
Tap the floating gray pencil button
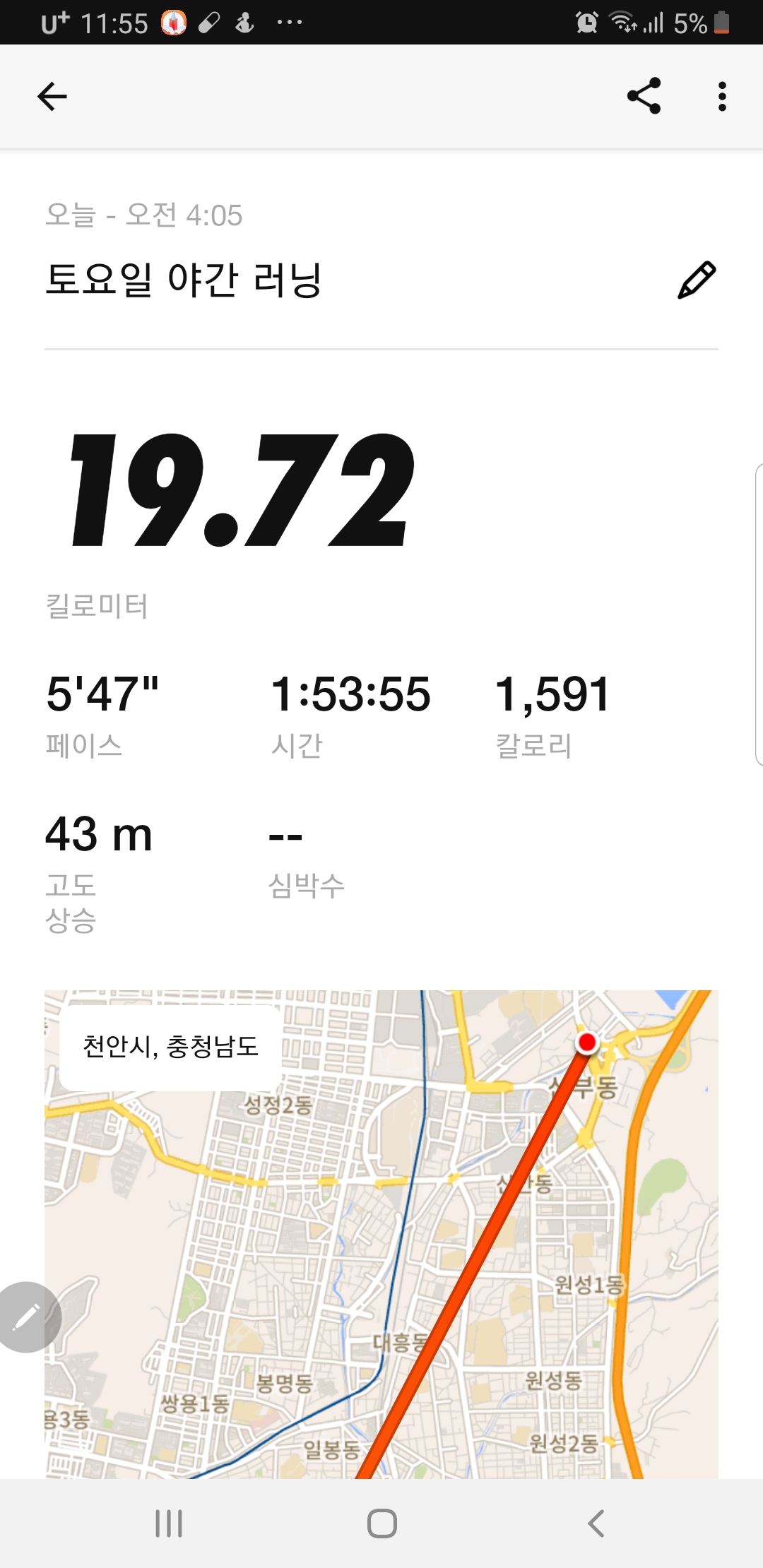click(28, 1317)
